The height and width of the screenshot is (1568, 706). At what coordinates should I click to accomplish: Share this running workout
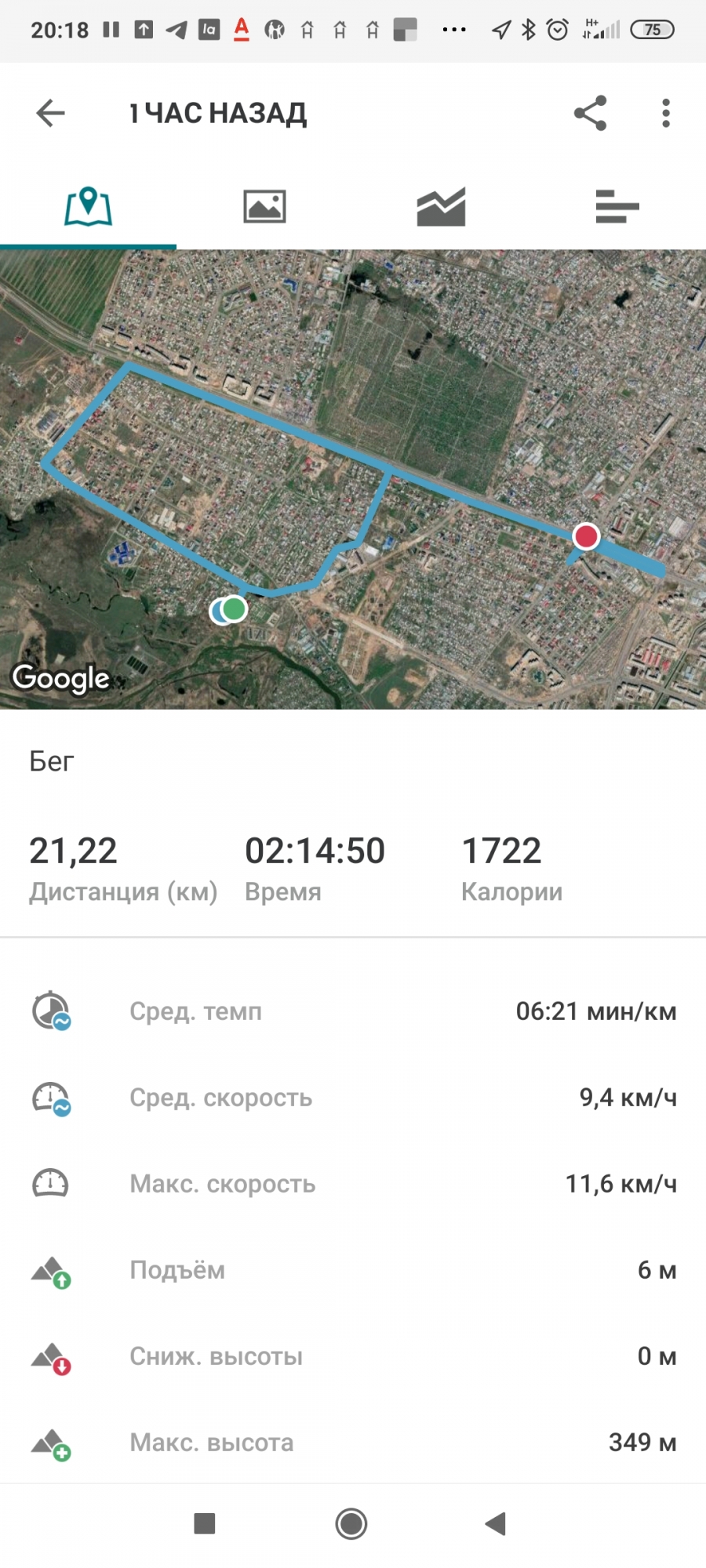click(590, 113)
